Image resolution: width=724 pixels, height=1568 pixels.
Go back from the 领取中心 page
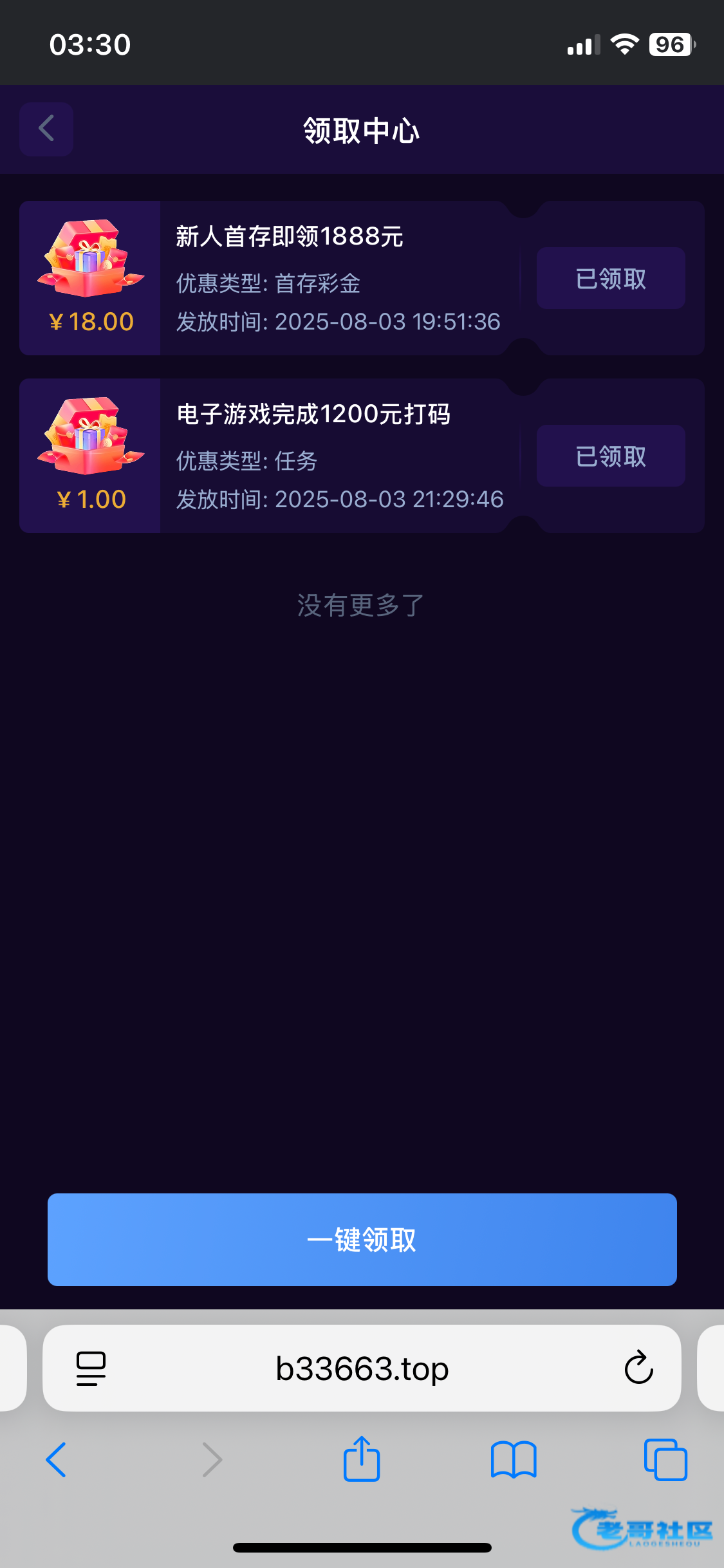click(46, 129)
